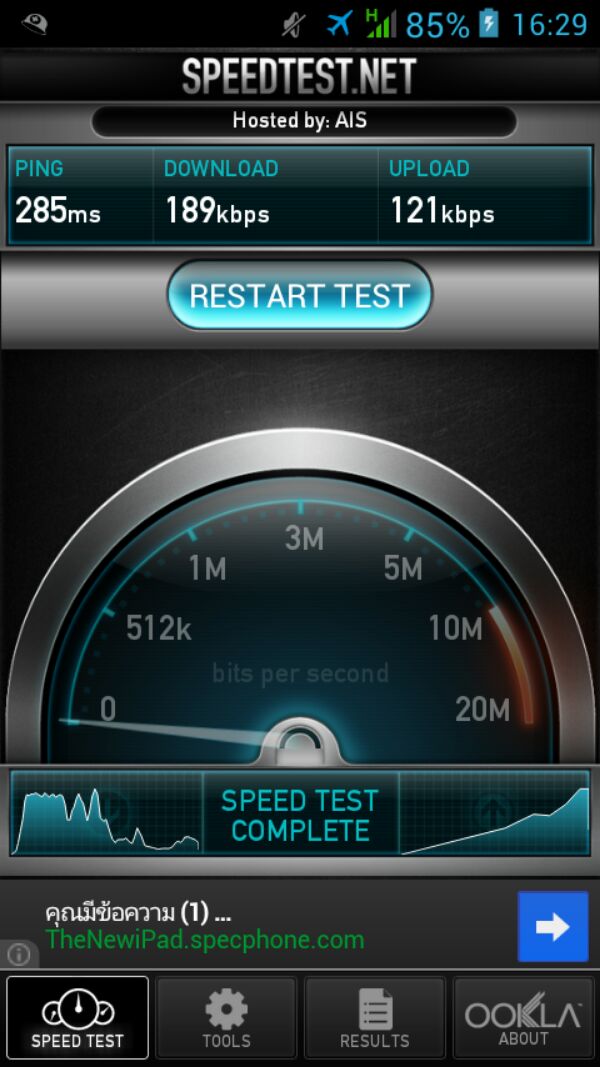Open the TheNewiPad.specphone.com ad link
The height and width of the screenshot is (1067, 600).
(x=205, y=940)
